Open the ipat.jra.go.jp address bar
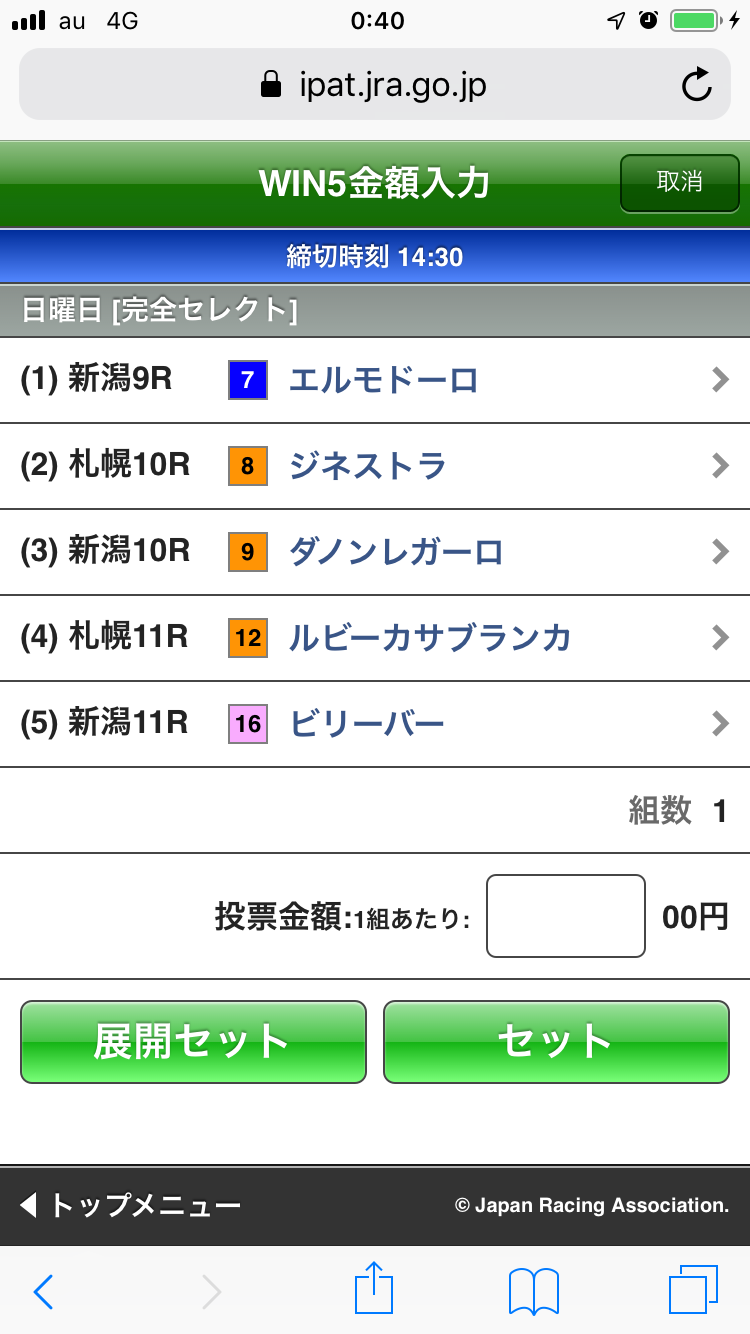Viewport: 750px width, 1334px height. 375,86
